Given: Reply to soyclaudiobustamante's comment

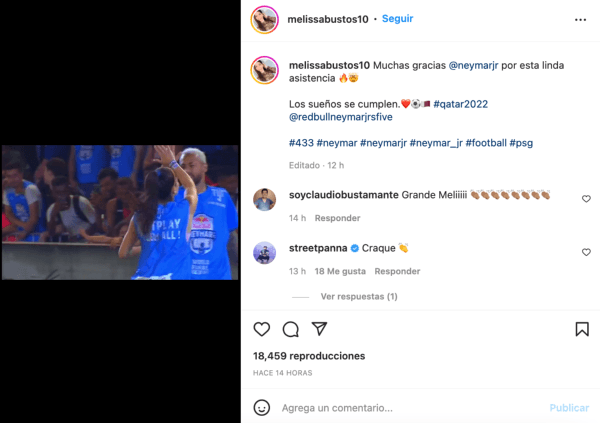Looking at the screenshot, I should 337,218.
